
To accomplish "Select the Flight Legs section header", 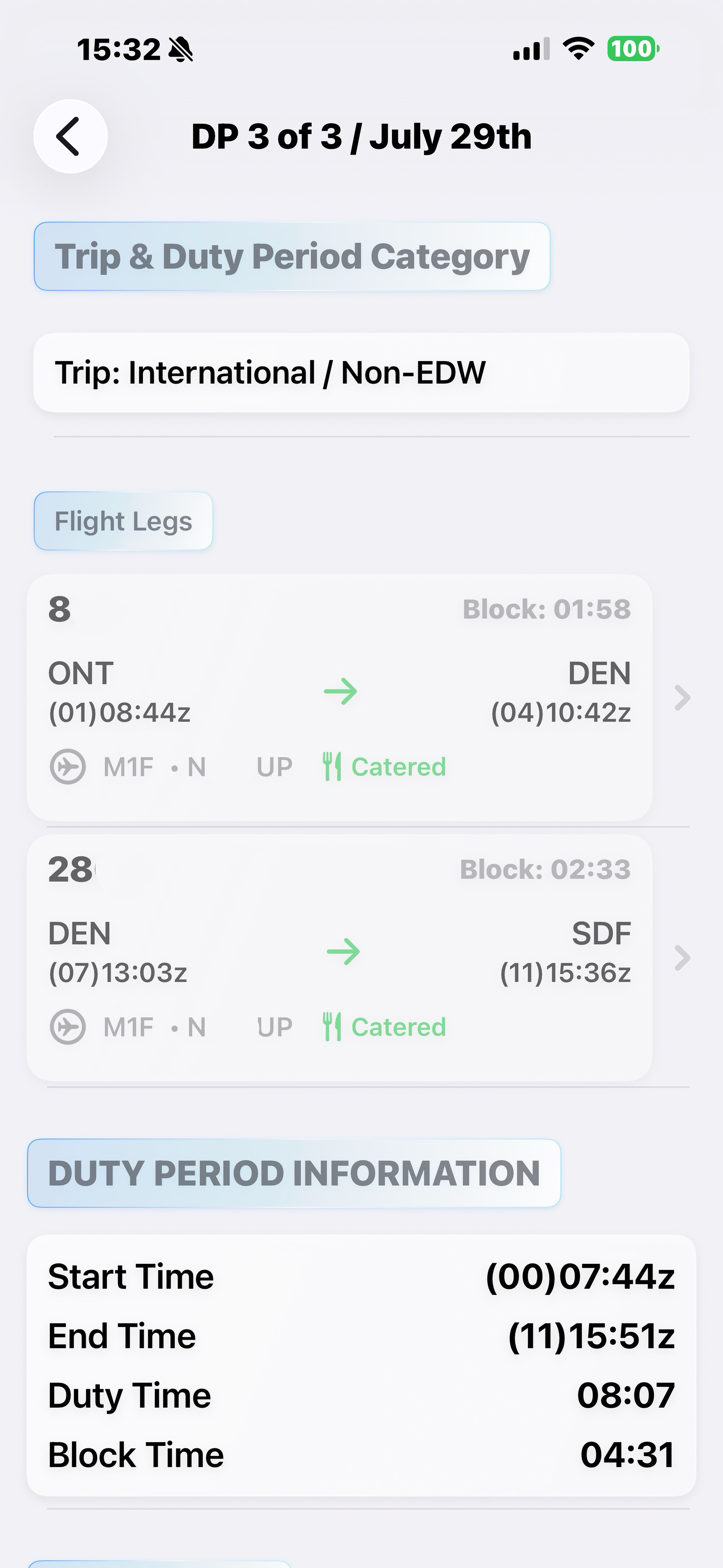I will tap(123, 521).
